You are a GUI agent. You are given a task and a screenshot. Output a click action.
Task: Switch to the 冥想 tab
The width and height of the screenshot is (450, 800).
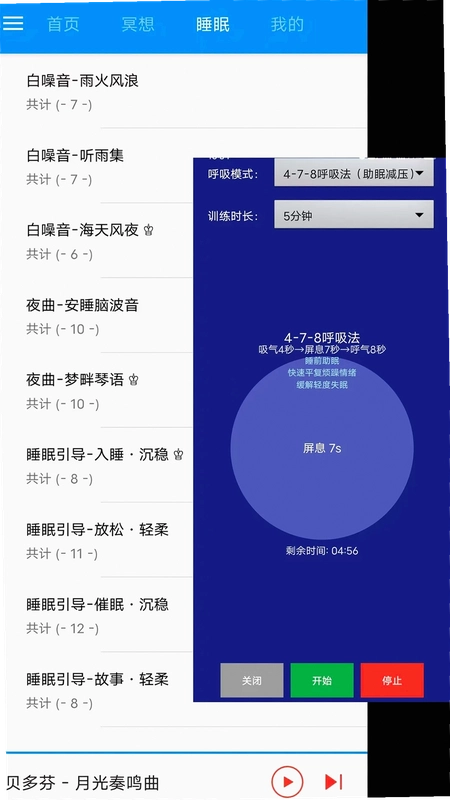click(x=138, y=24)
